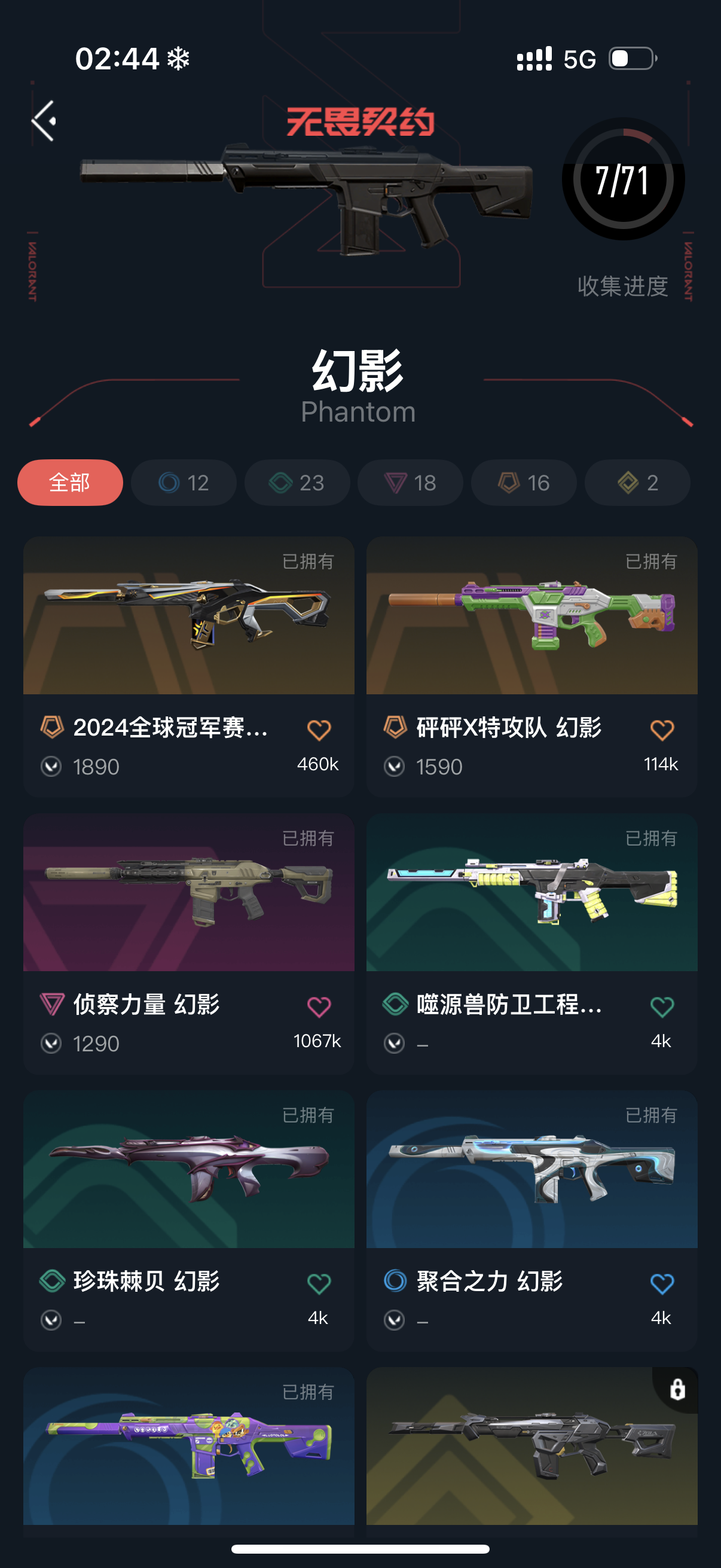Like the 聚合之力 幻影 skin

[662, 1284]
